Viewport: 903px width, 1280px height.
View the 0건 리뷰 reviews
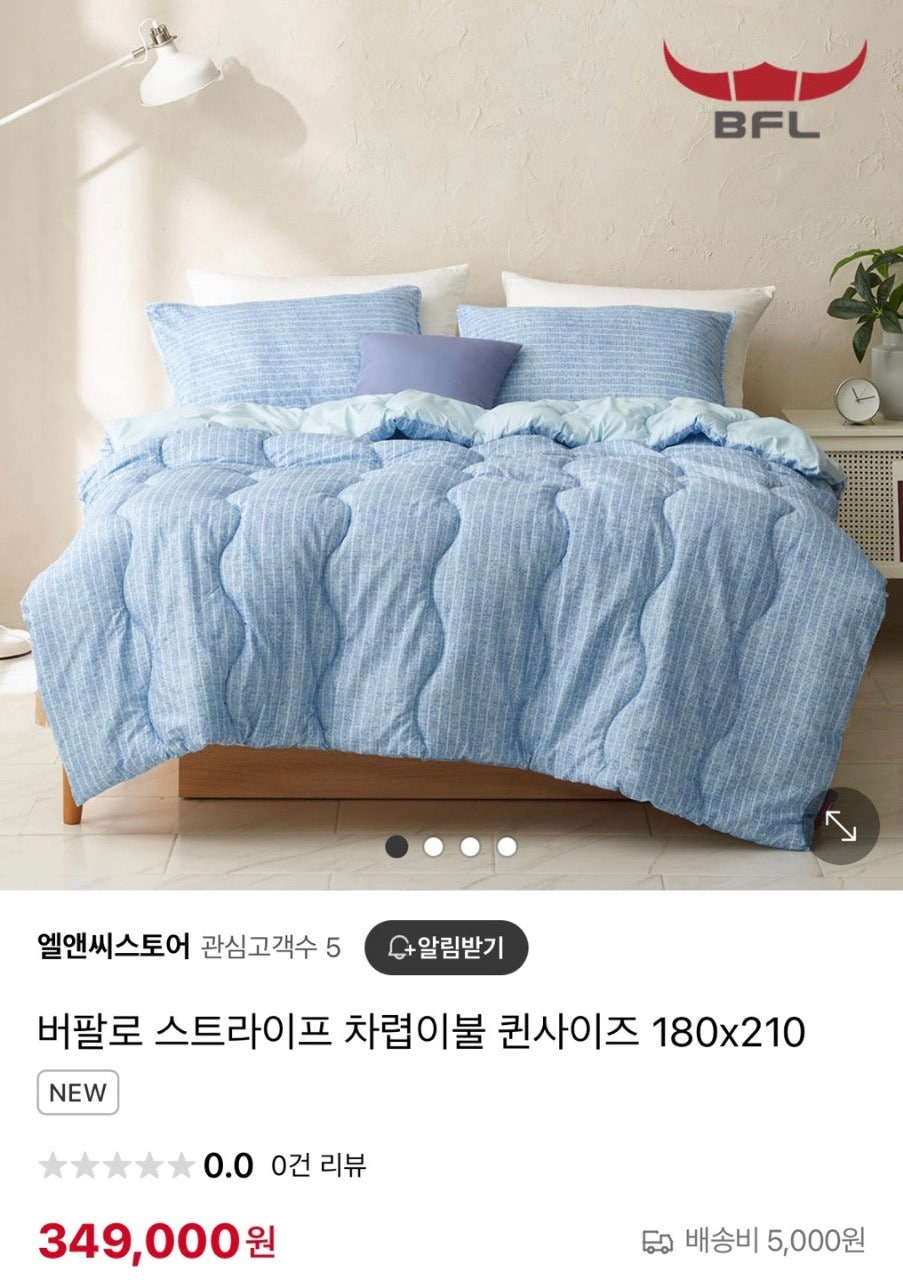point(319,1165)
